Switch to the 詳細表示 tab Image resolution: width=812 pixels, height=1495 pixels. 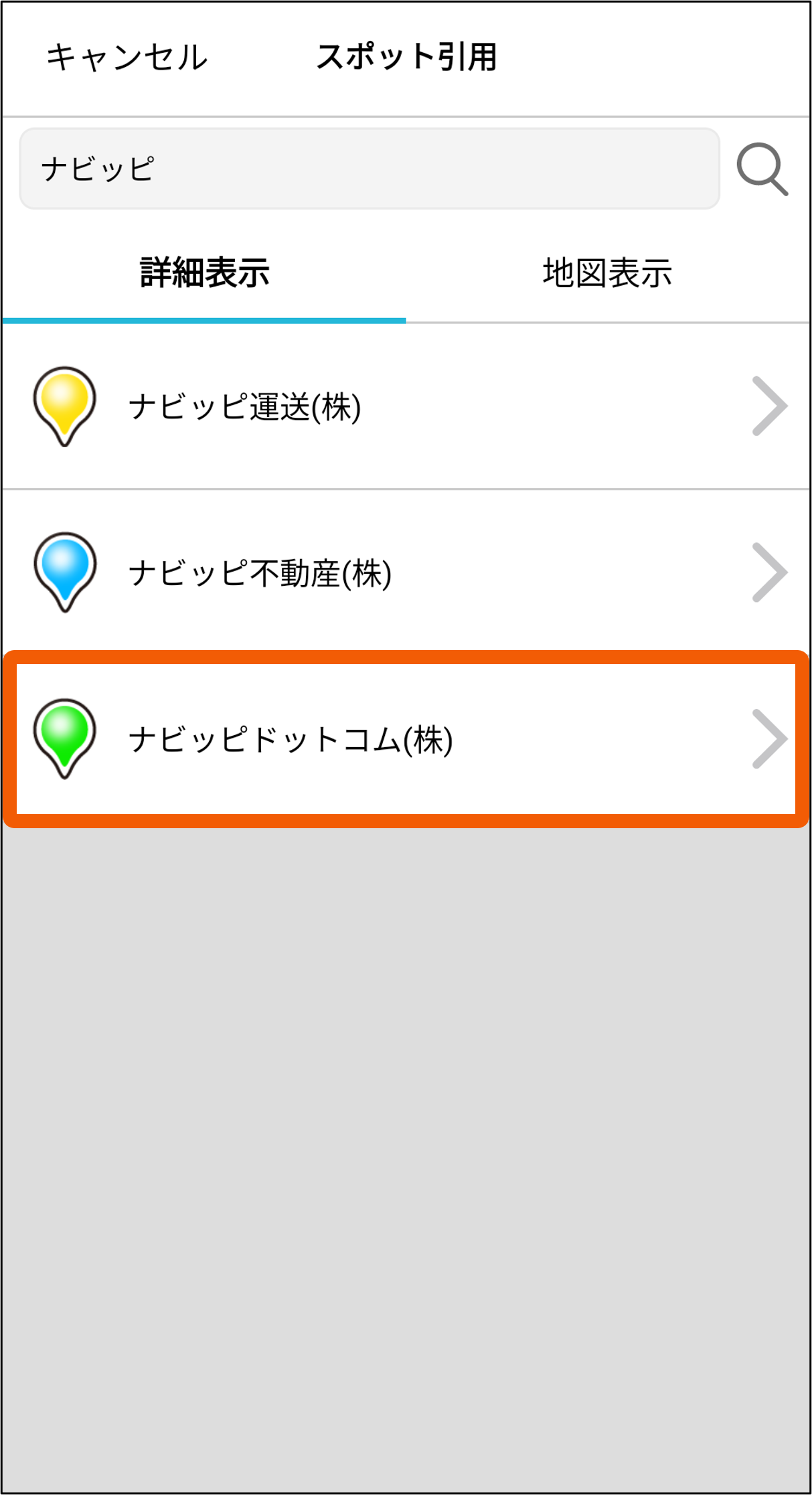[204, 273]
